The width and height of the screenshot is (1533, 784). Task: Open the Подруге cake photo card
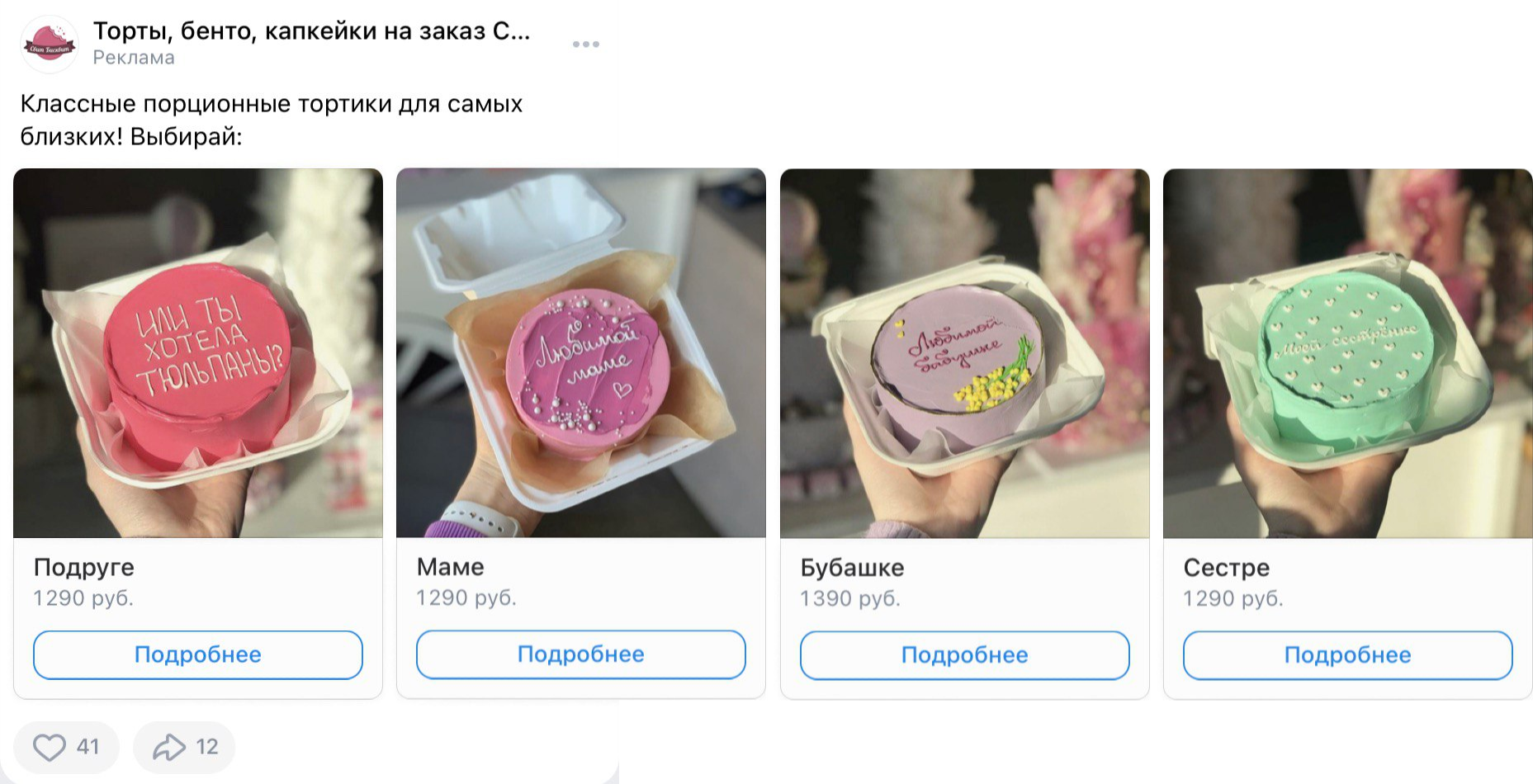pos(198,353)
